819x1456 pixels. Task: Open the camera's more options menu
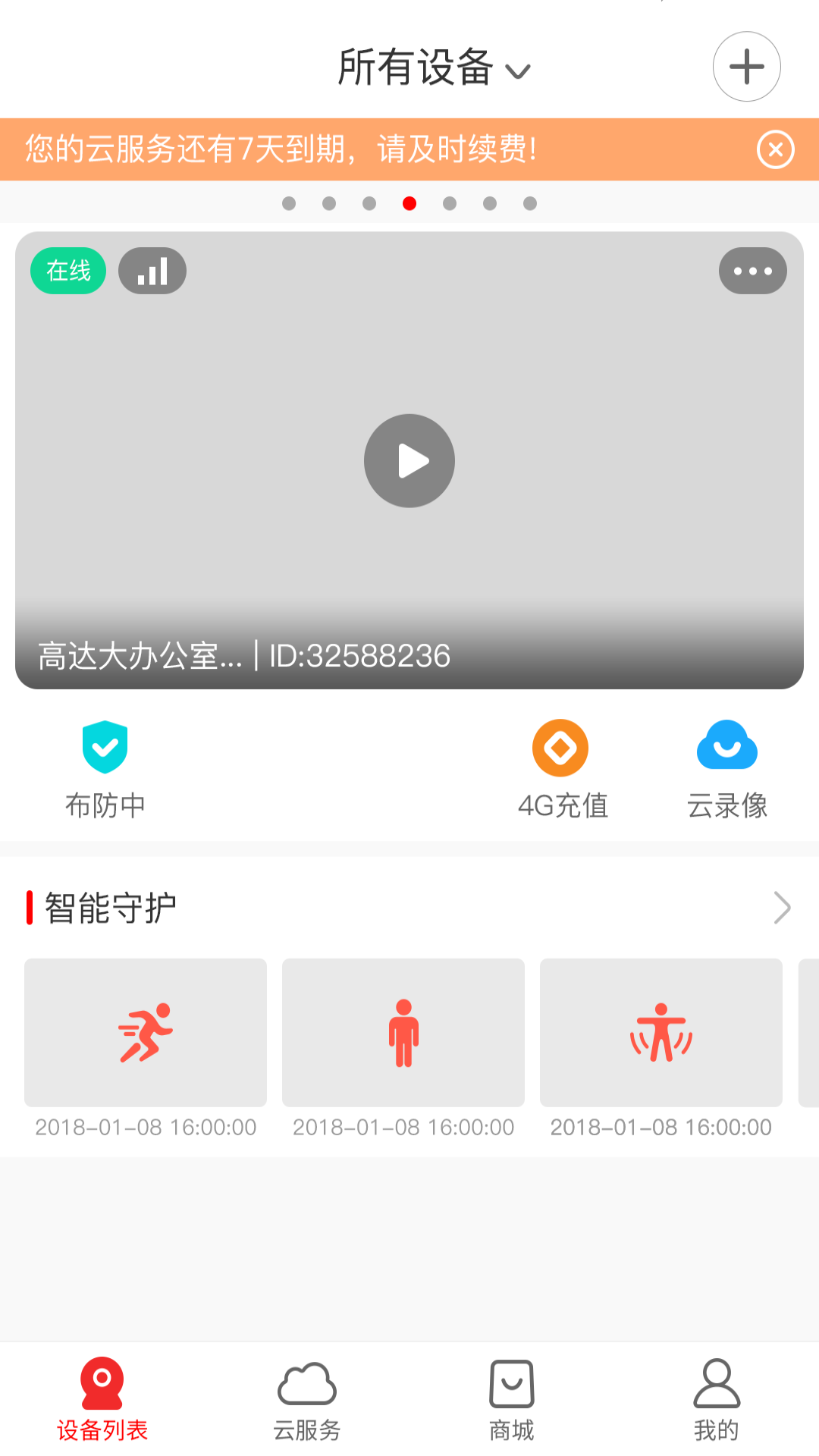tap(752, 270)
